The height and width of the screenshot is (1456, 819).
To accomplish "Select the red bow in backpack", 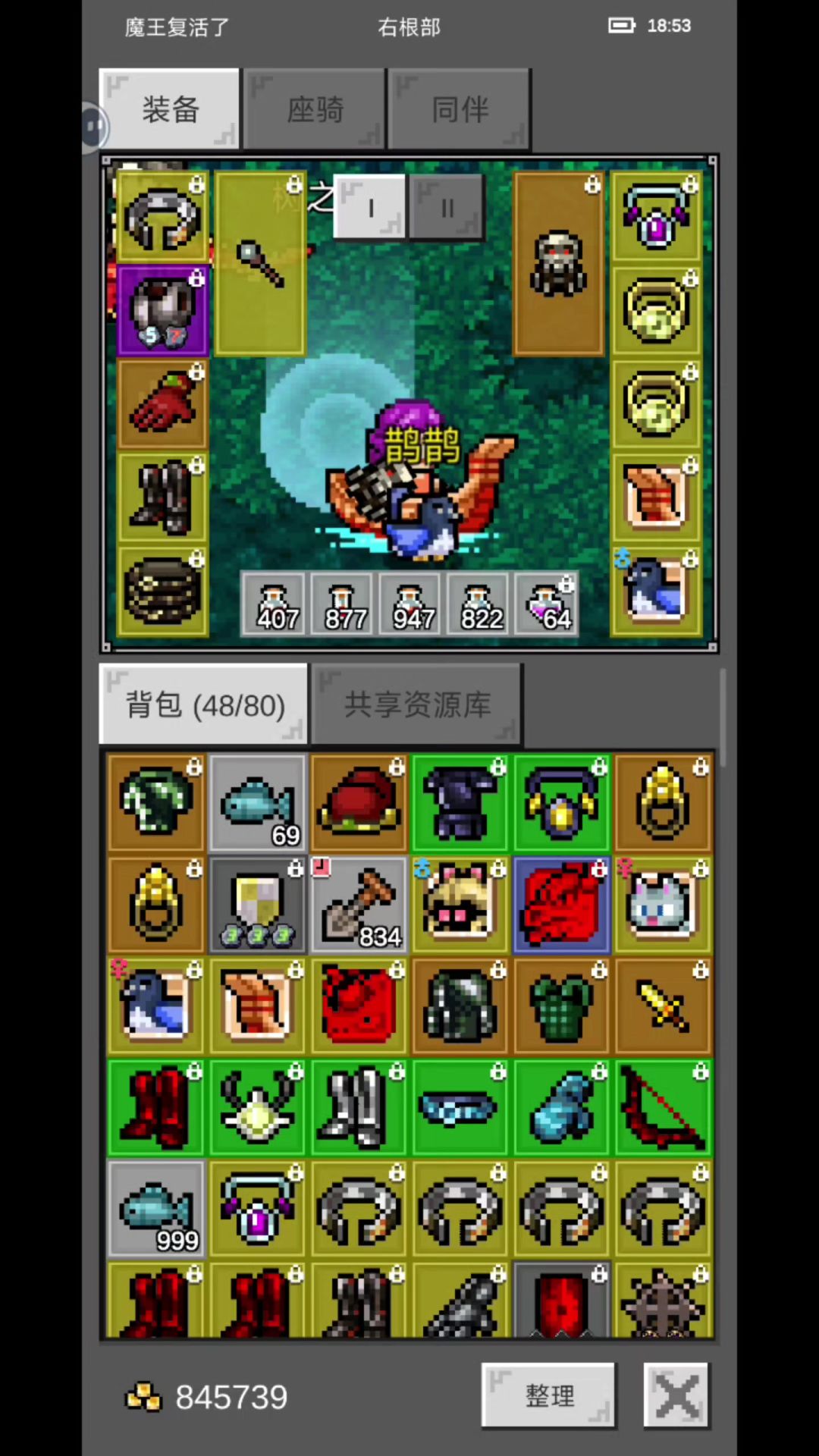I will click(663, 1108).
